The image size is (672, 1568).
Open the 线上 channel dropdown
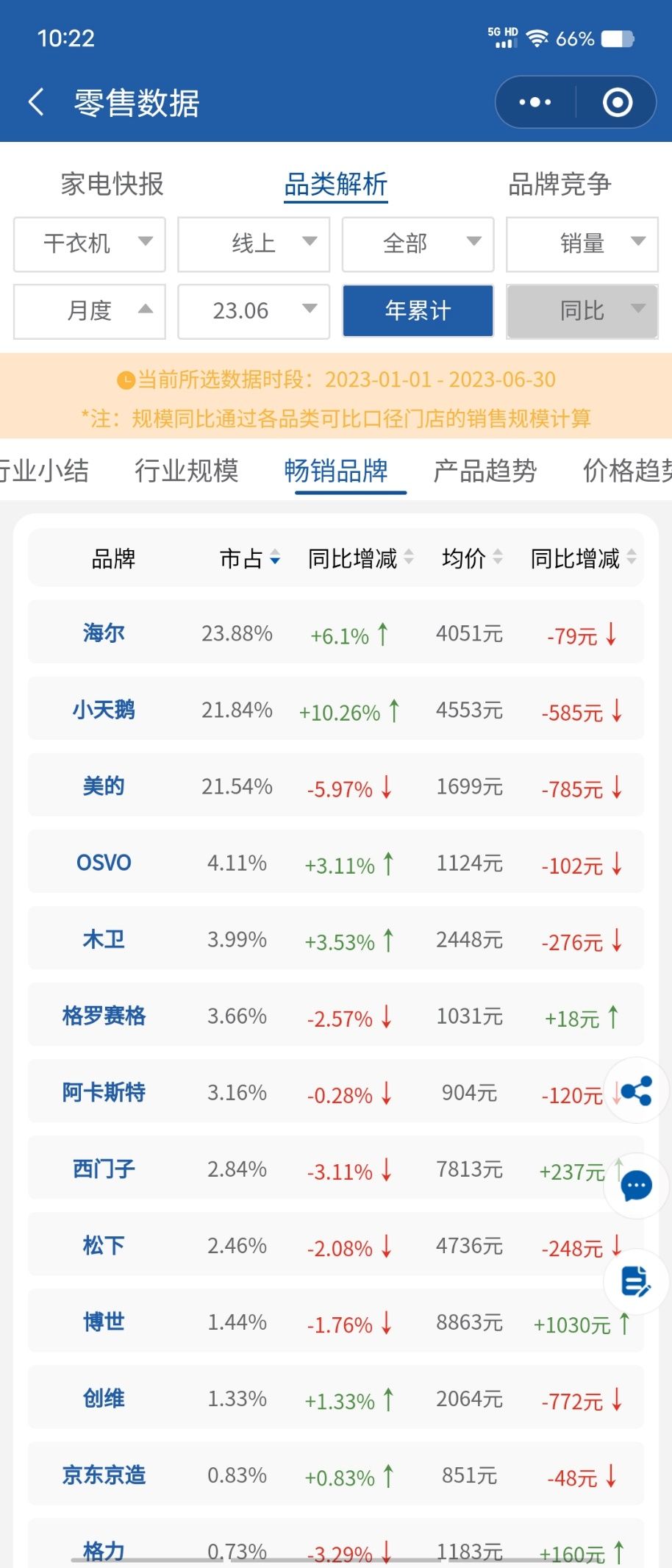(x=254, y=243)
